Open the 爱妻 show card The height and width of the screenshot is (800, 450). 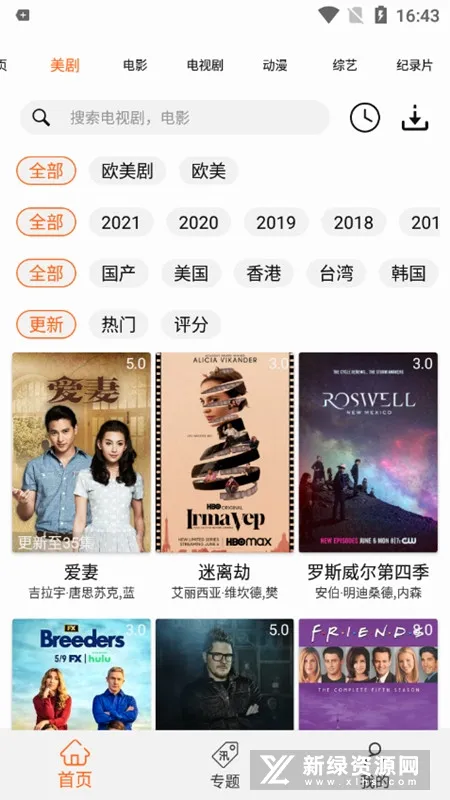[81, 476]
